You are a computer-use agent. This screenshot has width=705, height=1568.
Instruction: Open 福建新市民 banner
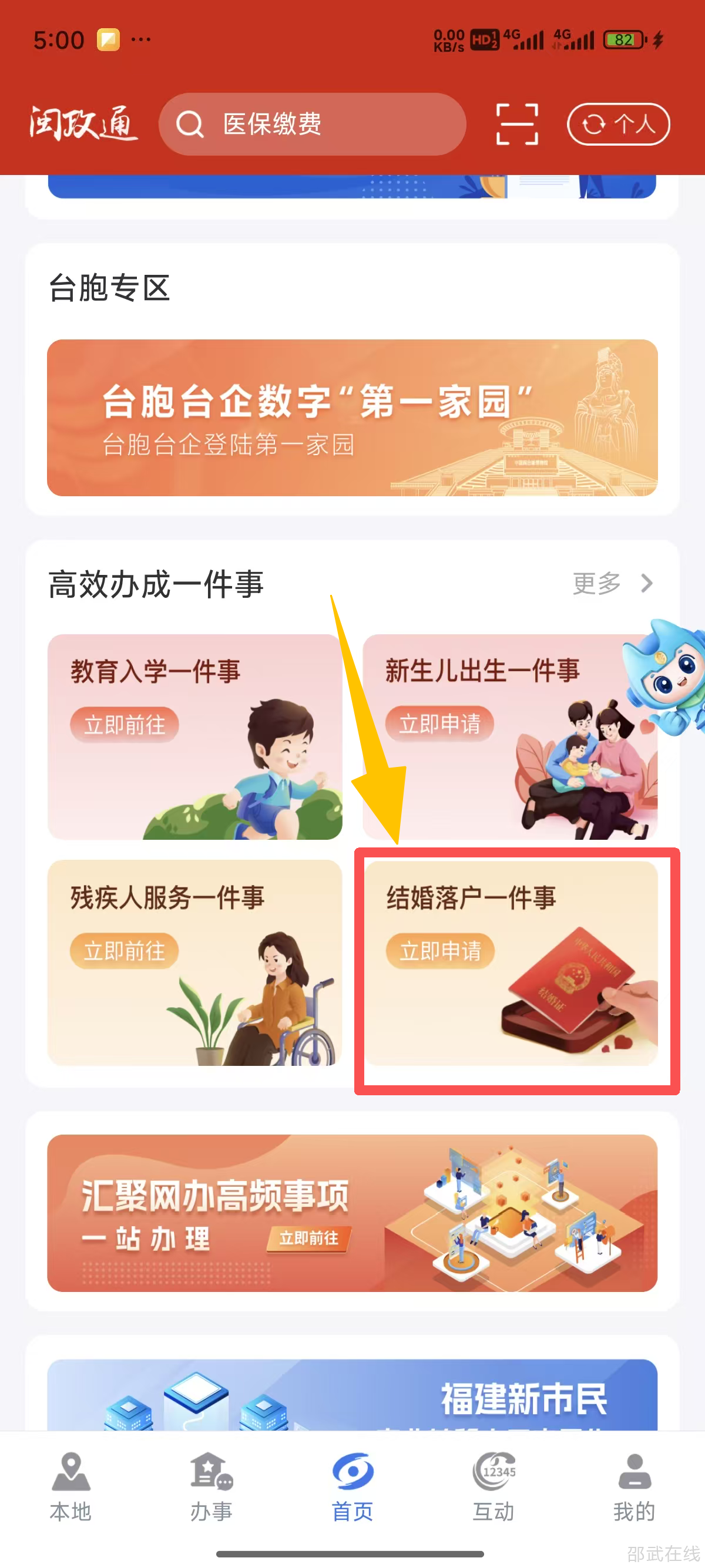[x=352, y=1395]
